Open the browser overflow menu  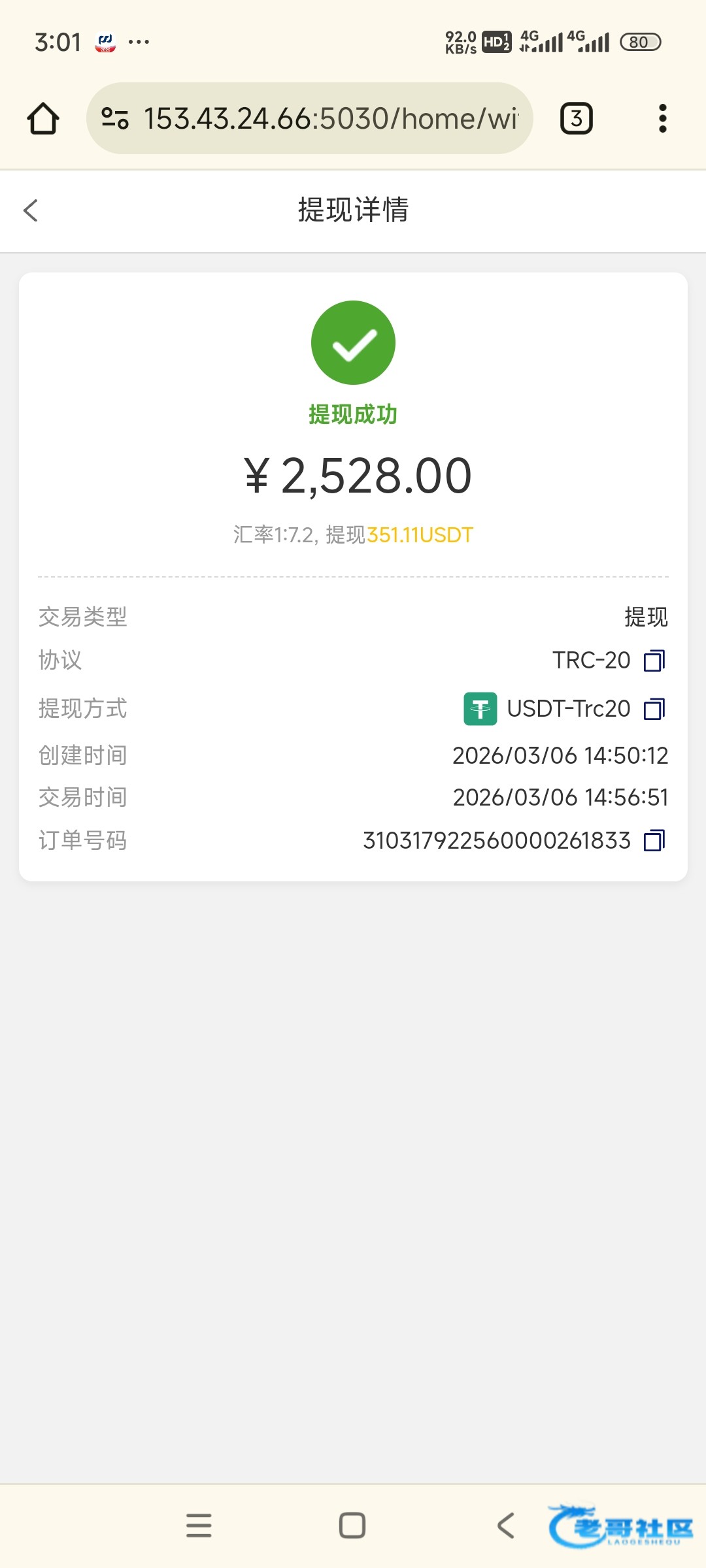pyautogui.click(x=662, y=118)
